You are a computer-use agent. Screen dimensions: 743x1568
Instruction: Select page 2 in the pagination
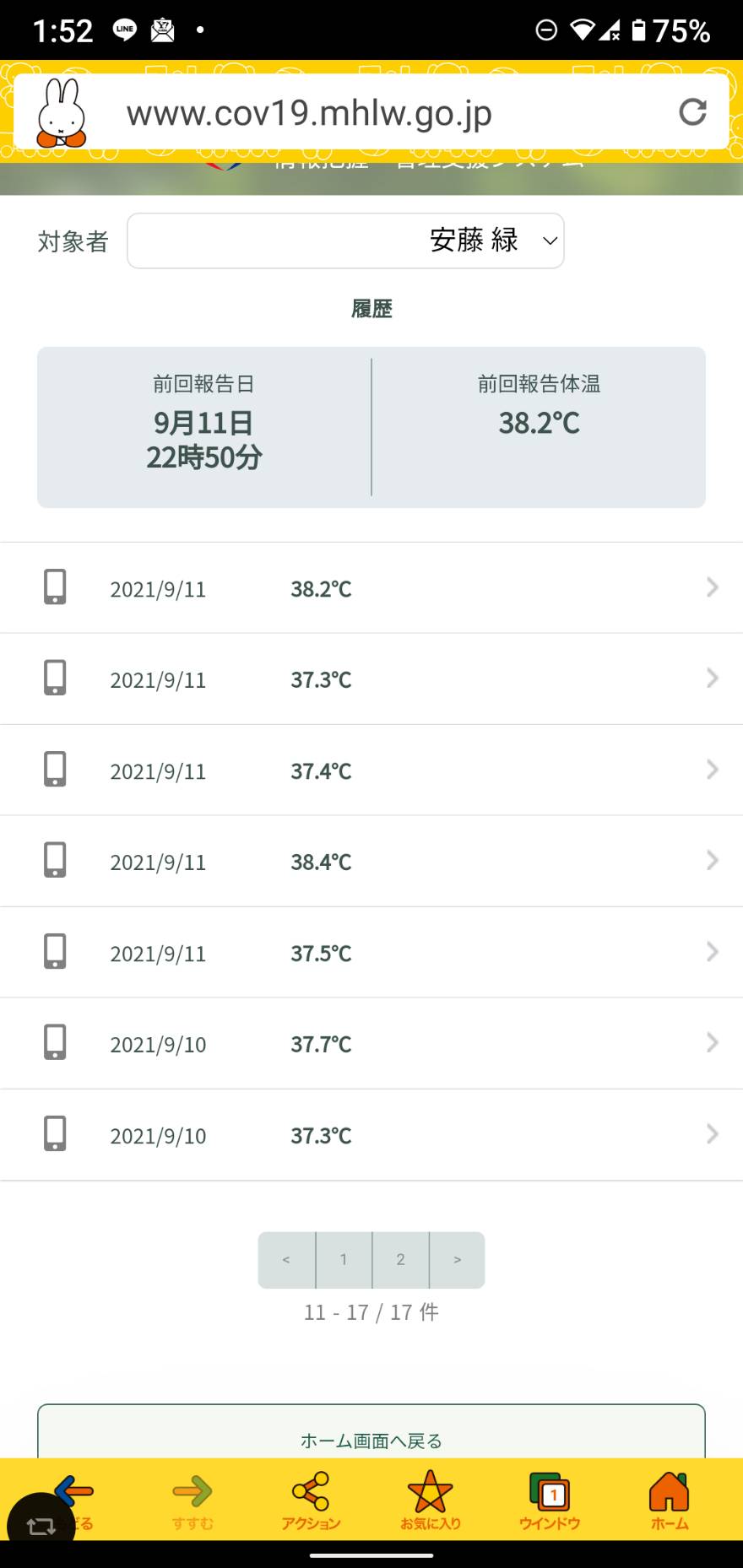point(400,1260)
